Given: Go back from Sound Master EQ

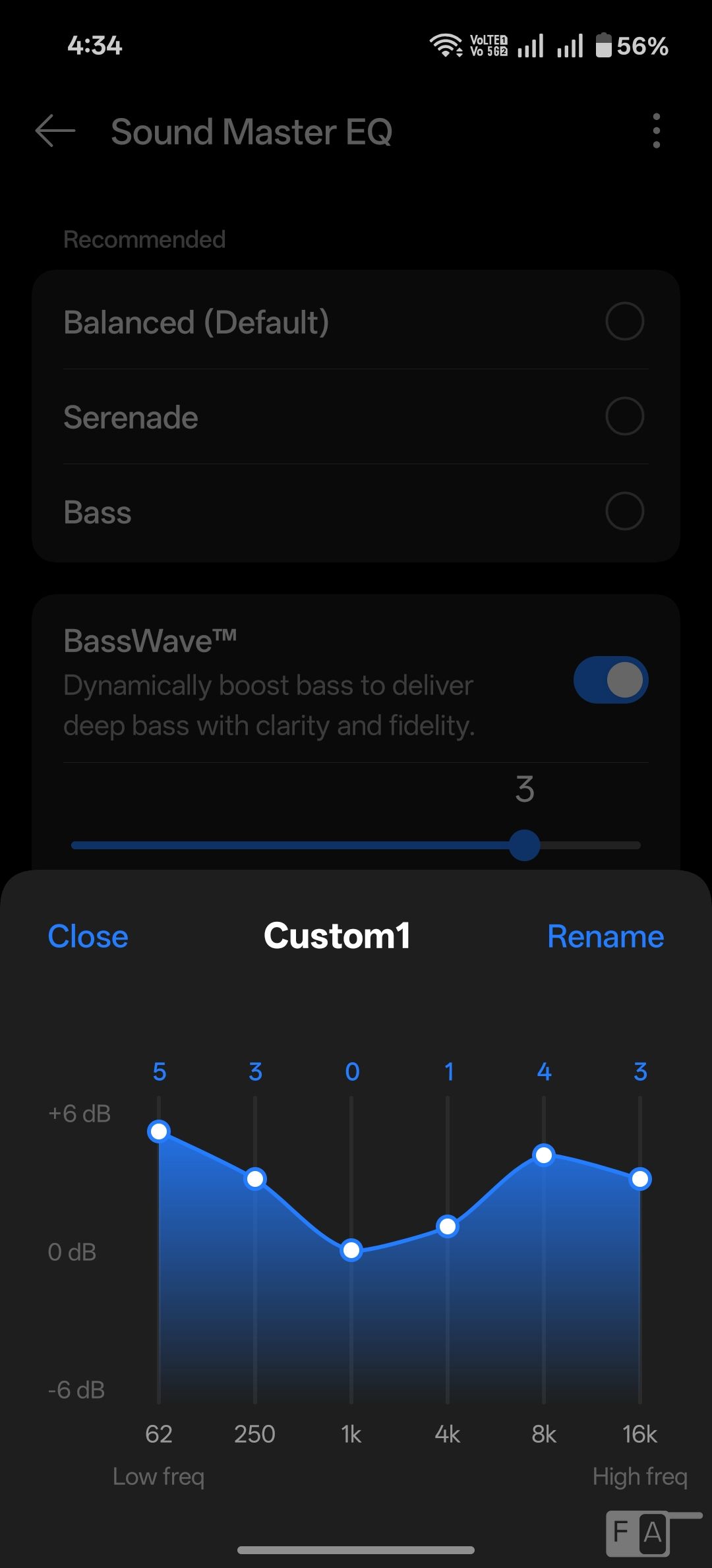Looking at the screenshot, I should pyautogui.click(x=55, y=131).
